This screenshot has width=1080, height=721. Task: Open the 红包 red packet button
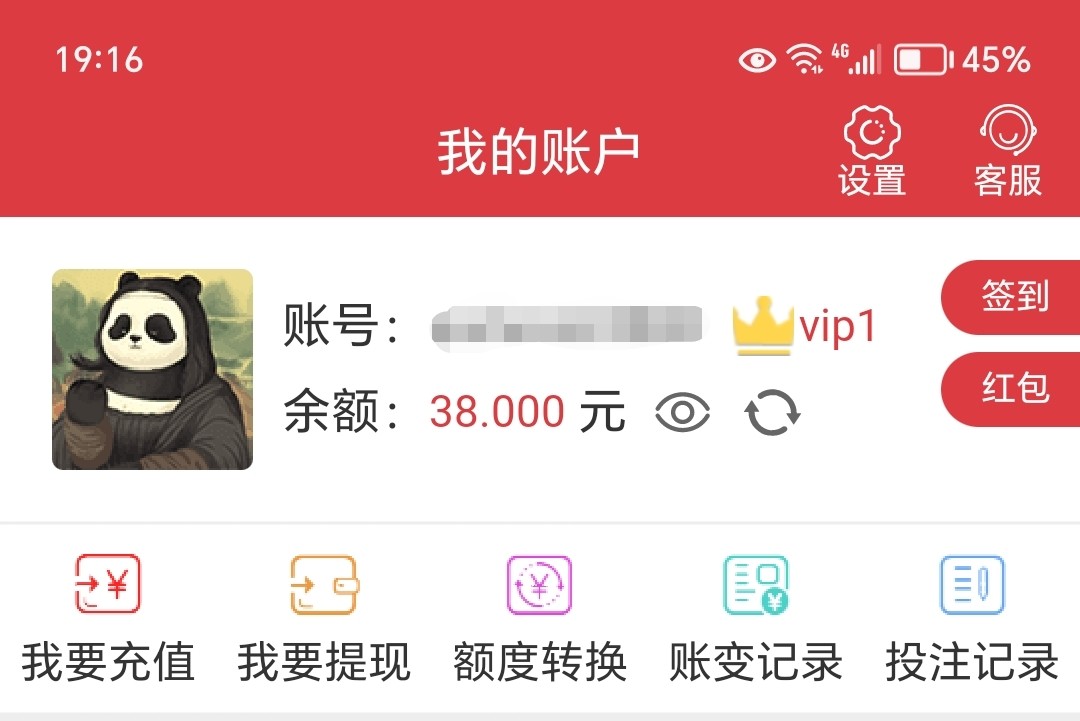(1014, 388)
